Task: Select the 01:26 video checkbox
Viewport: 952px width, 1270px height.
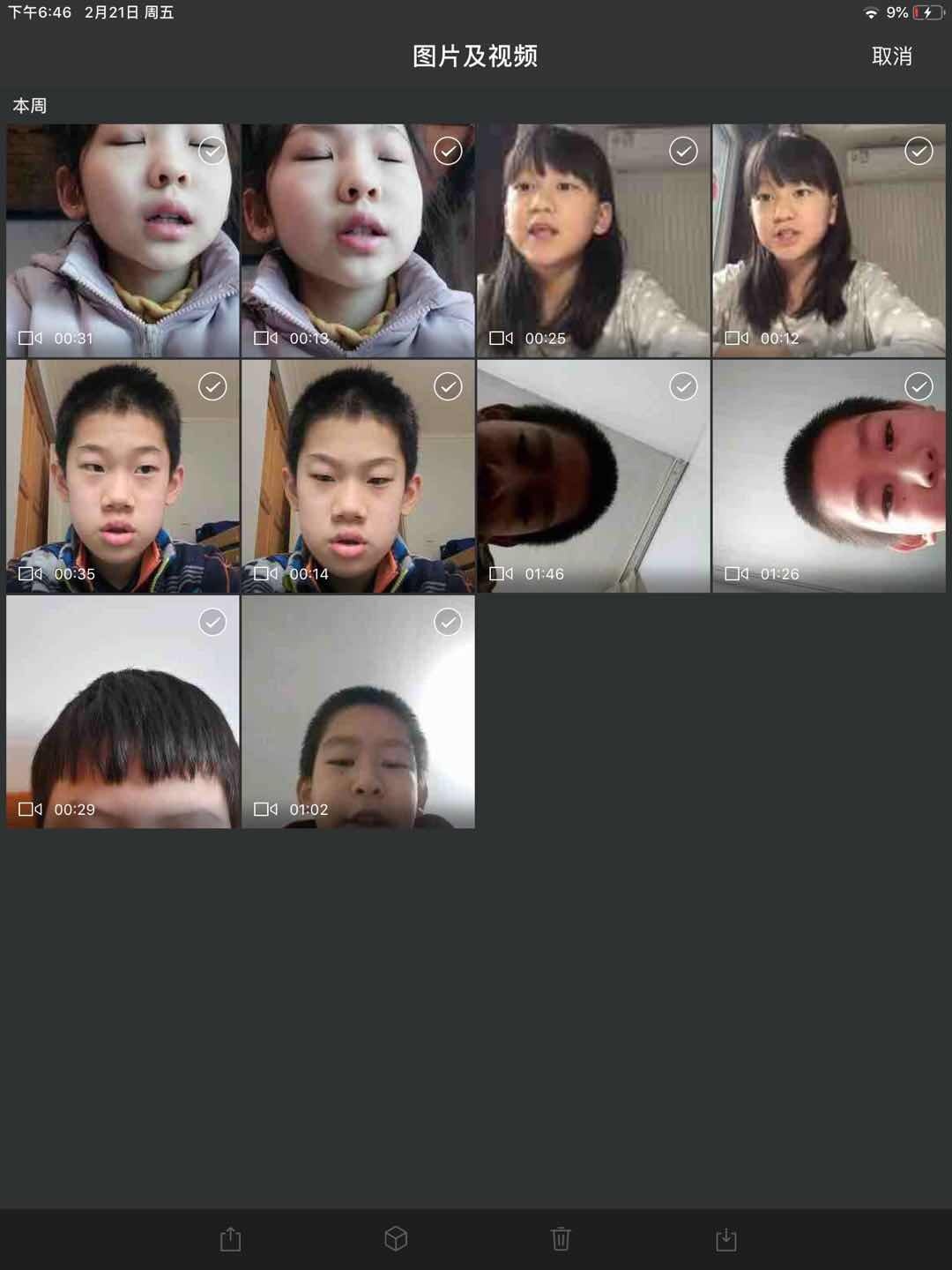Action: point(919,387)
